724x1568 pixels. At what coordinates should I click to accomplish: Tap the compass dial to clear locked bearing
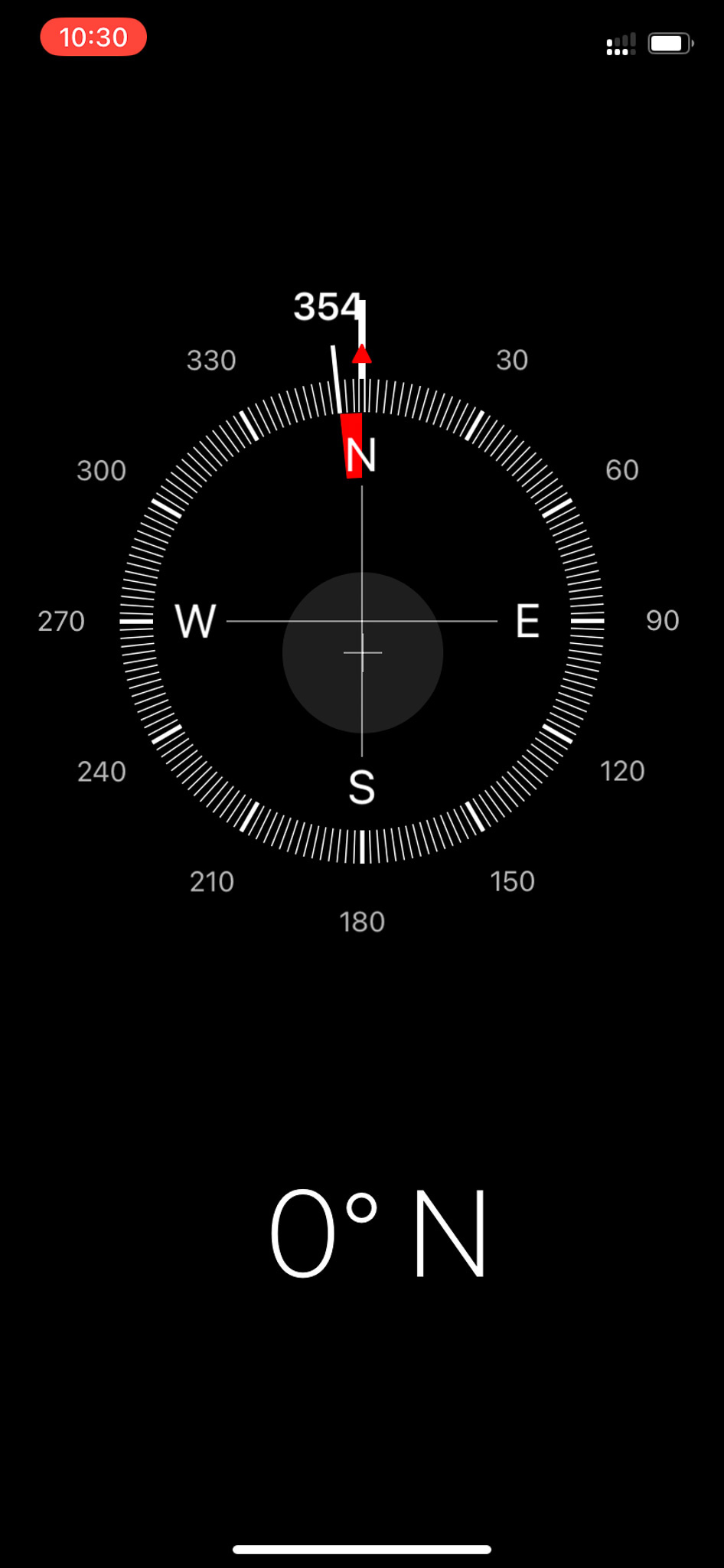click(x=362, y=621)
